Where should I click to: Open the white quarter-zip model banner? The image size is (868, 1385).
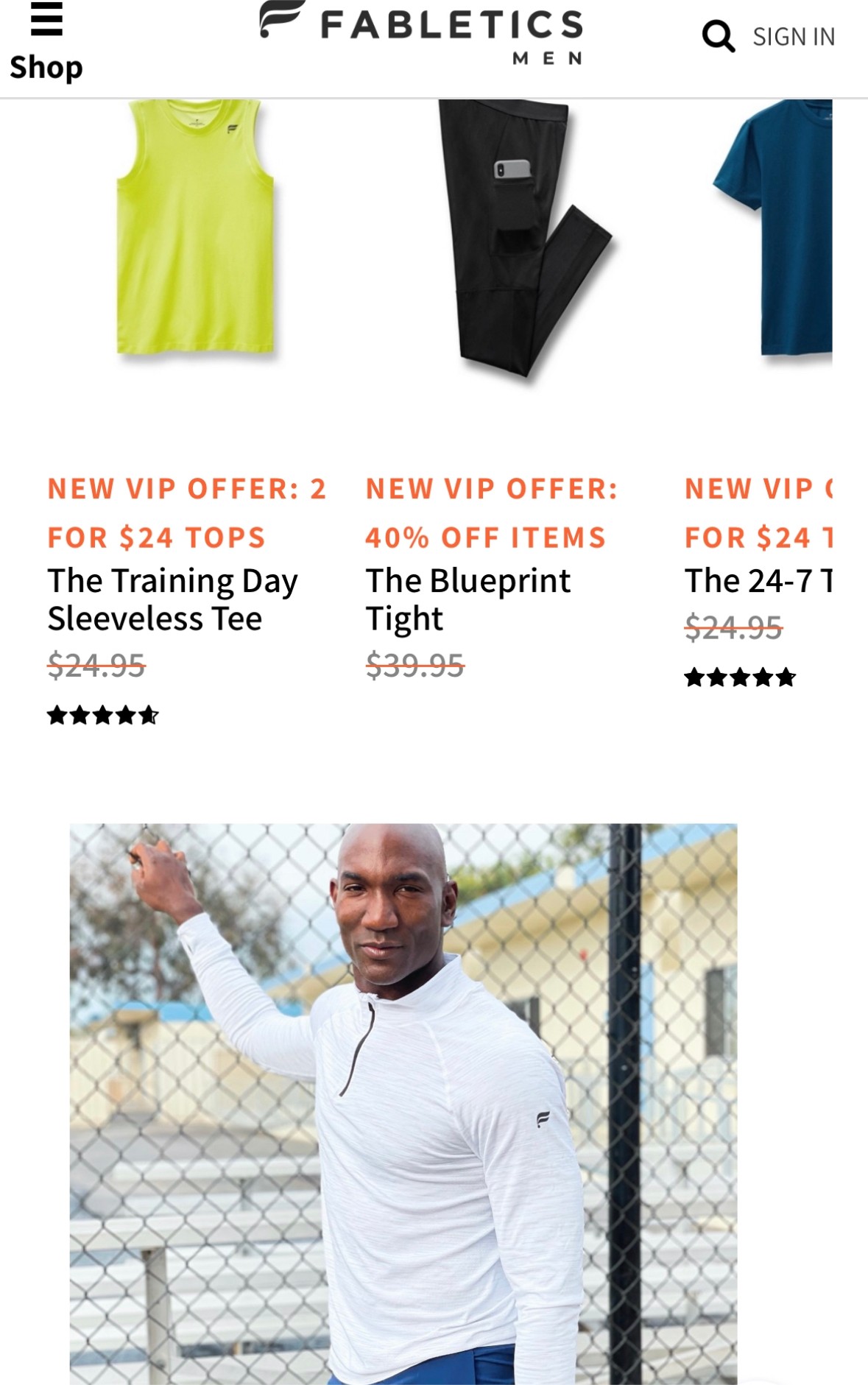pyautogui.click(x=403, y=1103)
